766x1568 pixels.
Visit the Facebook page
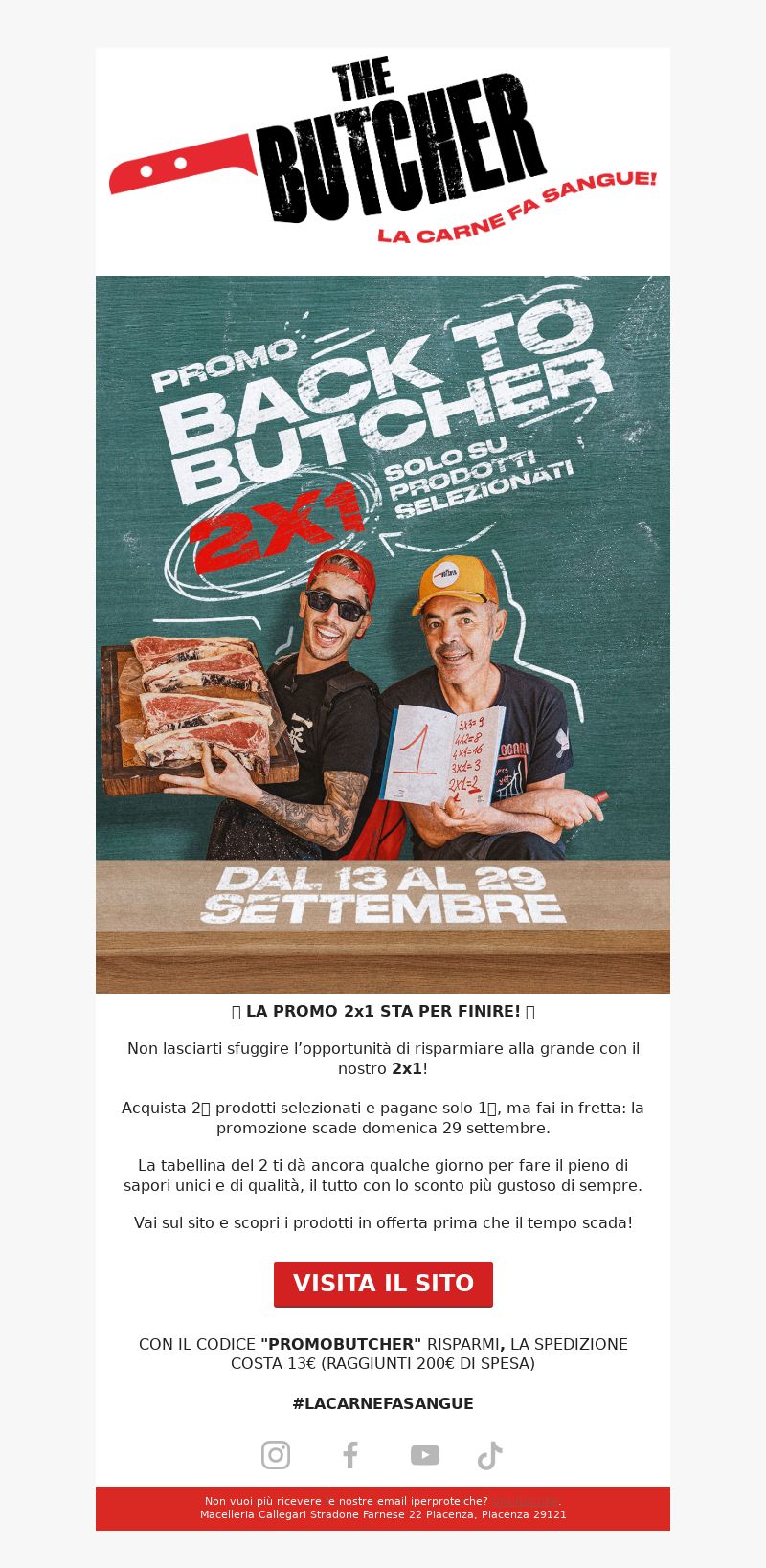click(350, 1455)
